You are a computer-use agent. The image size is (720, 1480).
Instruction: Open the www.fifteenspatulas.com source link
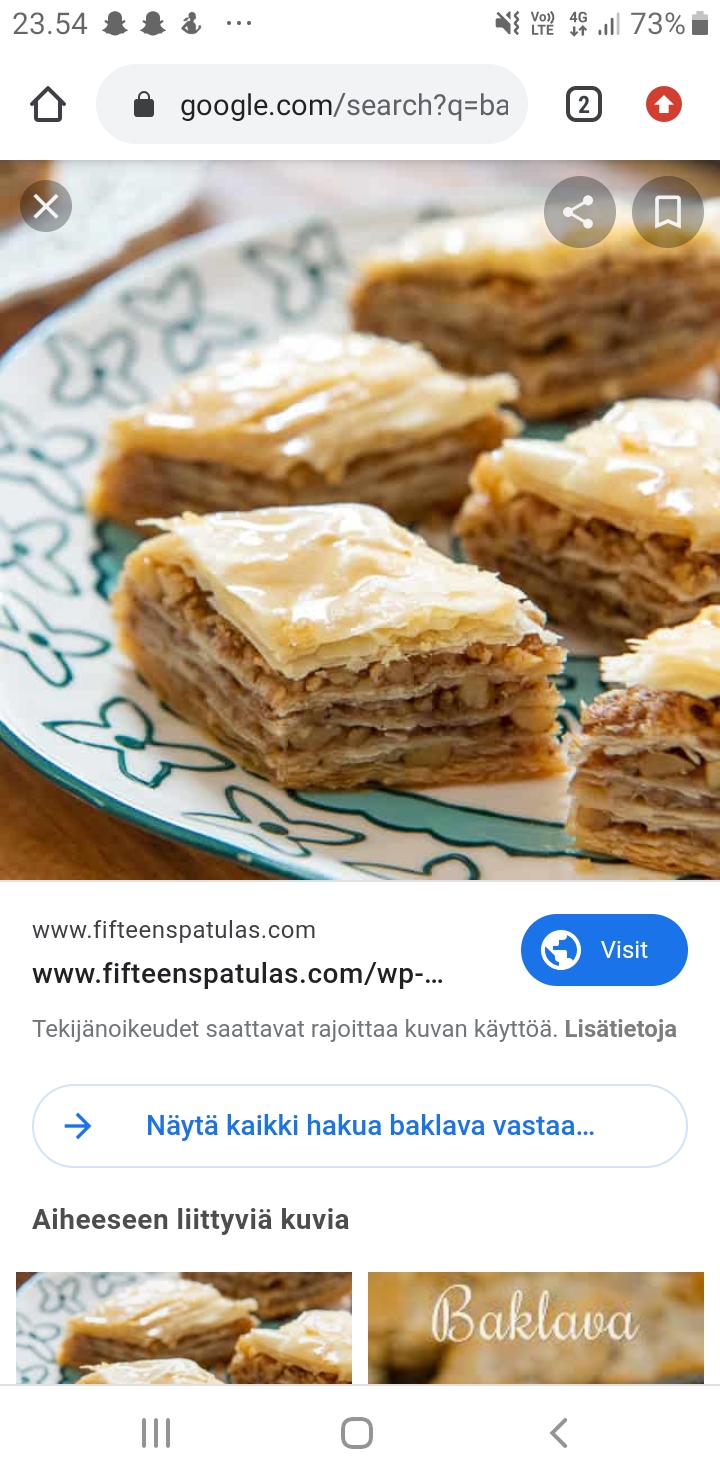(238, 973)
